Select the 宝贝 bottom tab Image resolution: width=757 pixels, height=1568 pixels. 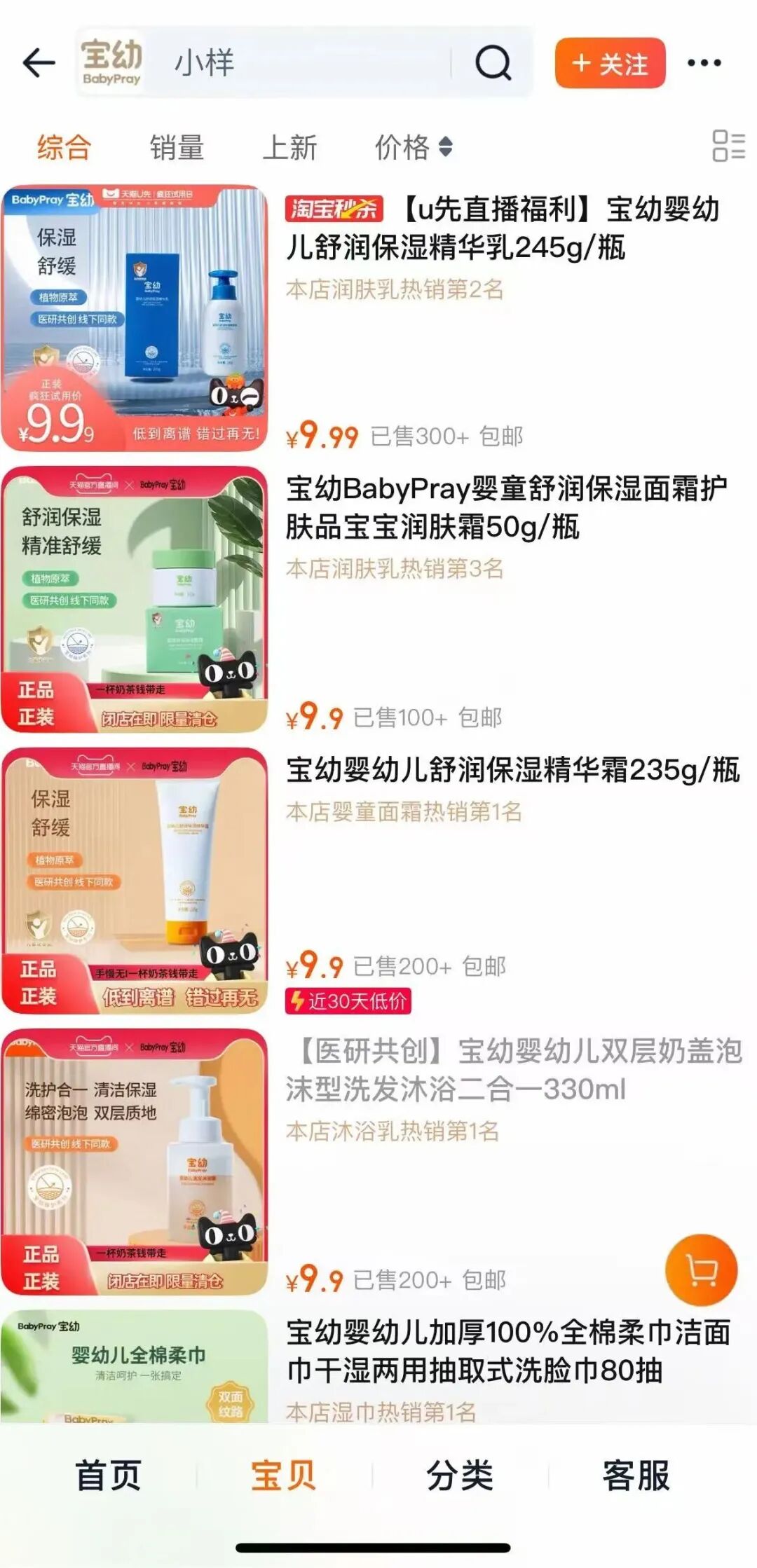[x=283, y=1475]
